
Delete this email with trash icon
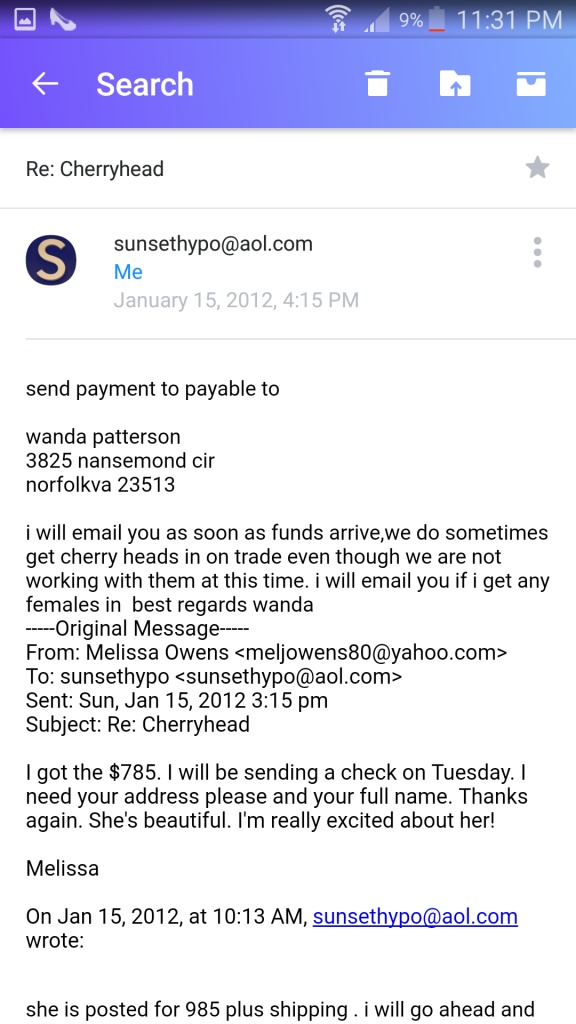pyautogui.click(x=377, y=83)
